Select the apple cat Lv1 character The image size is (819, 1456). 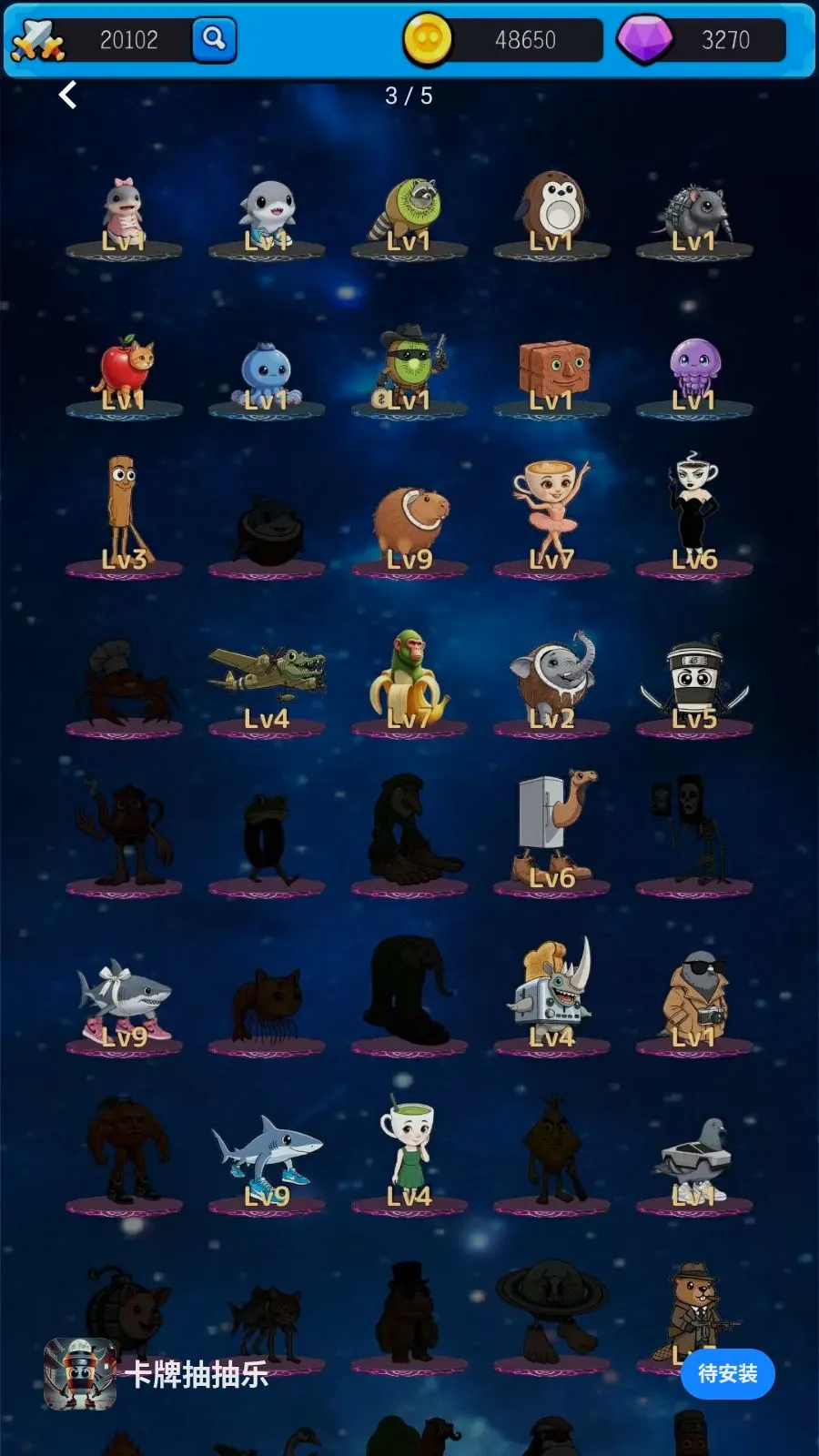pyautogui.click(x=124, y=373)
